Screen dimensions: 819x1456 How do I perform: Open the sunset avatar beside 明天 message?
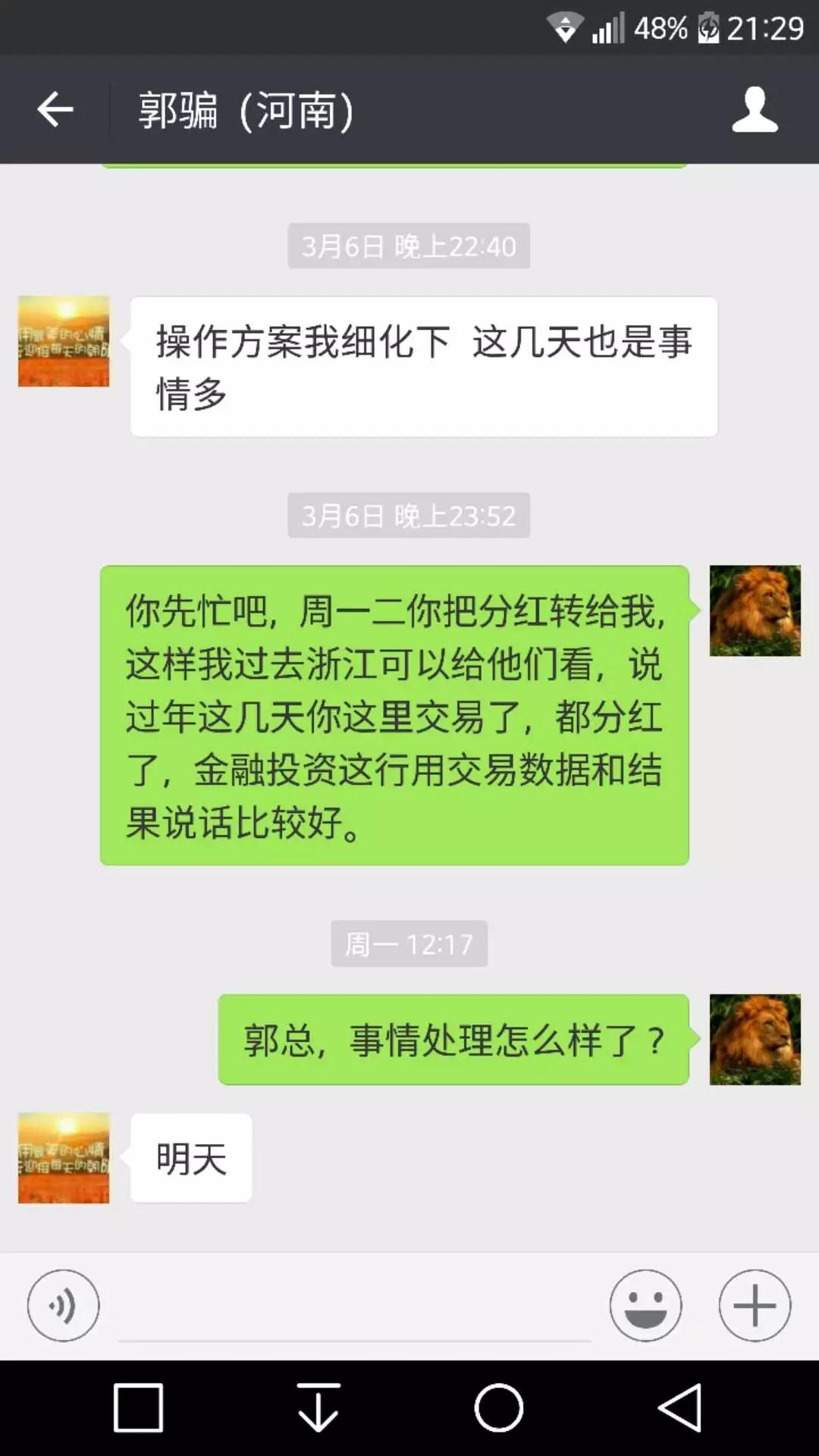click(64, 1158)
